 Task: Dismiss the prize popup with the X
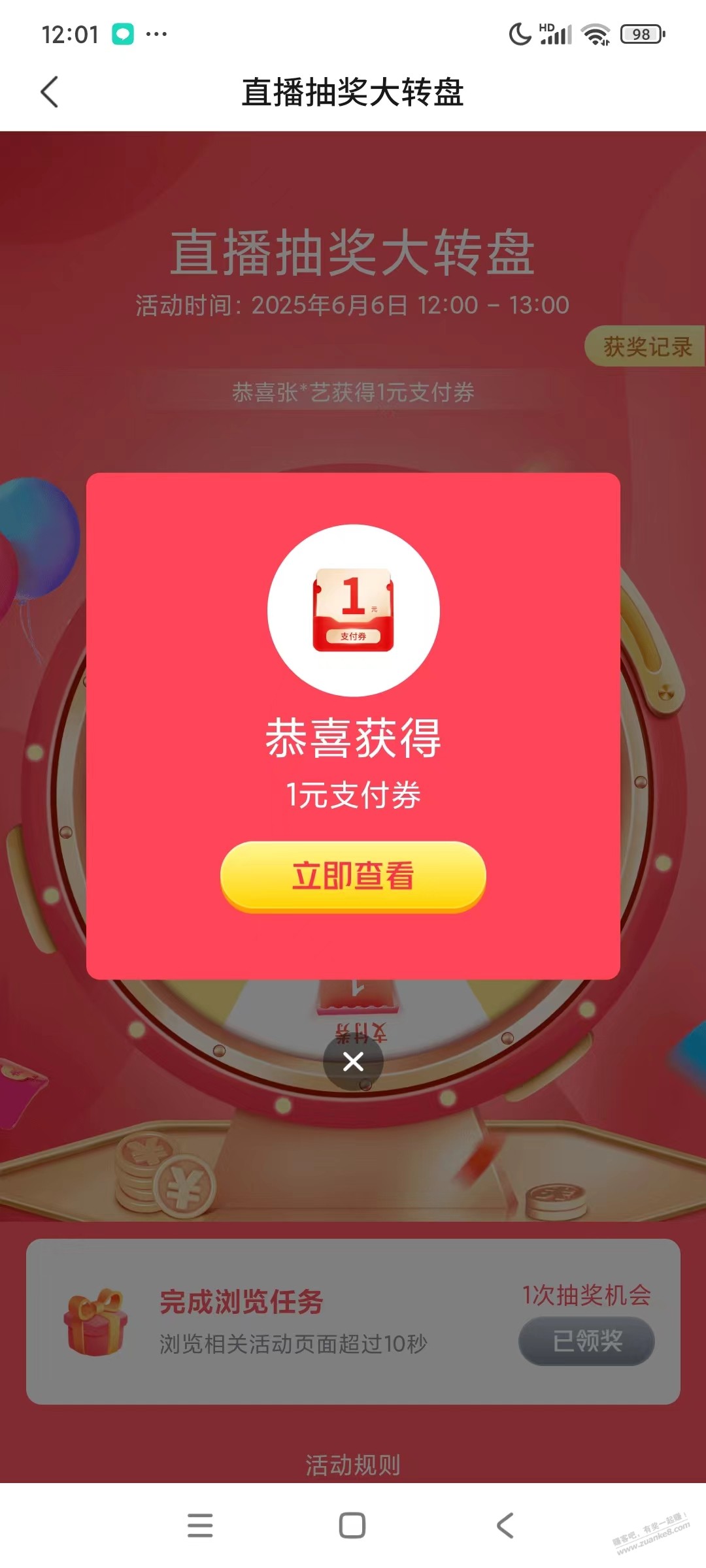353,1062
